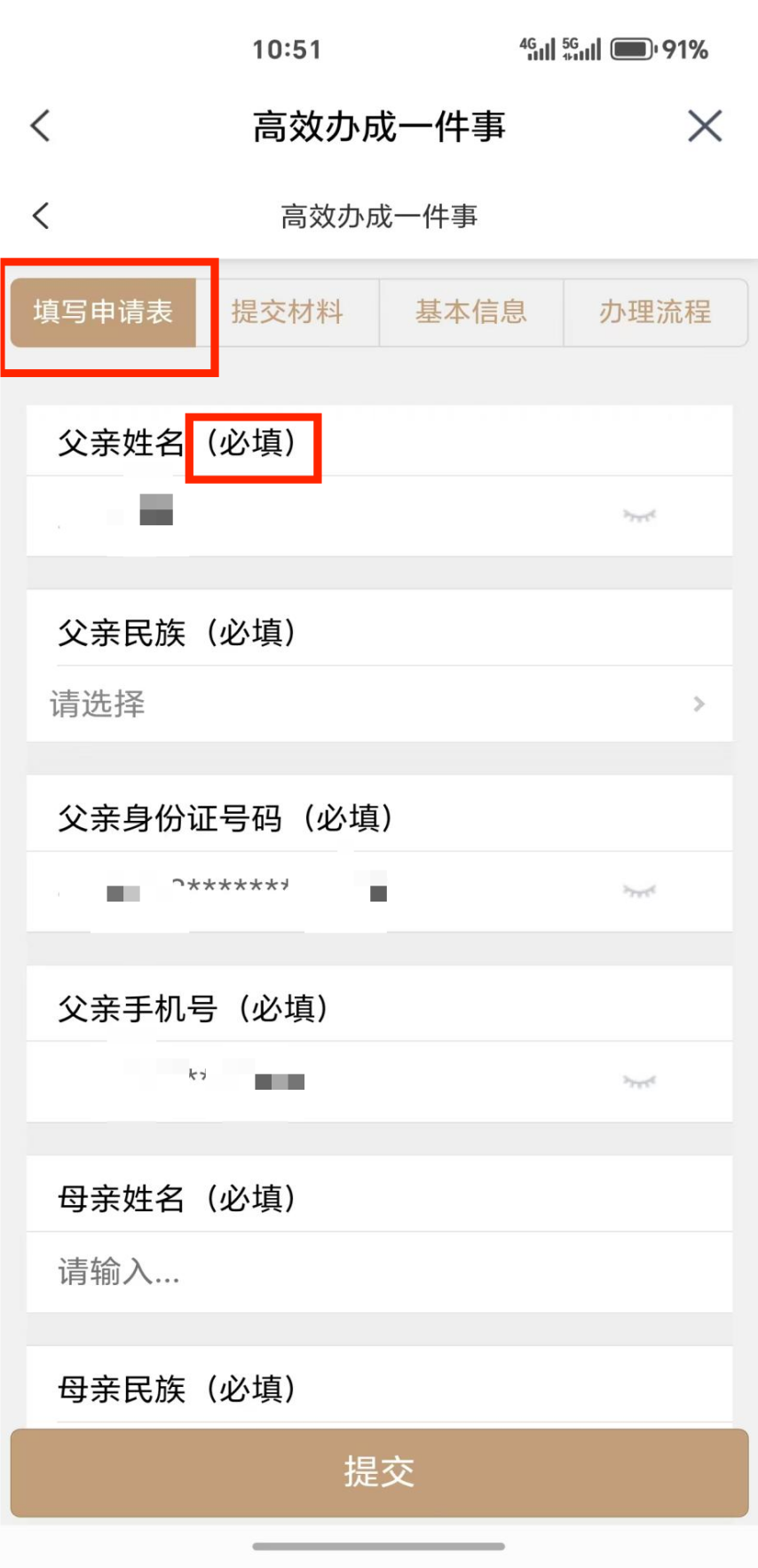Submit the form with 提交 button
Screen dimensions: 758x1568
(x=379, y=1471)
